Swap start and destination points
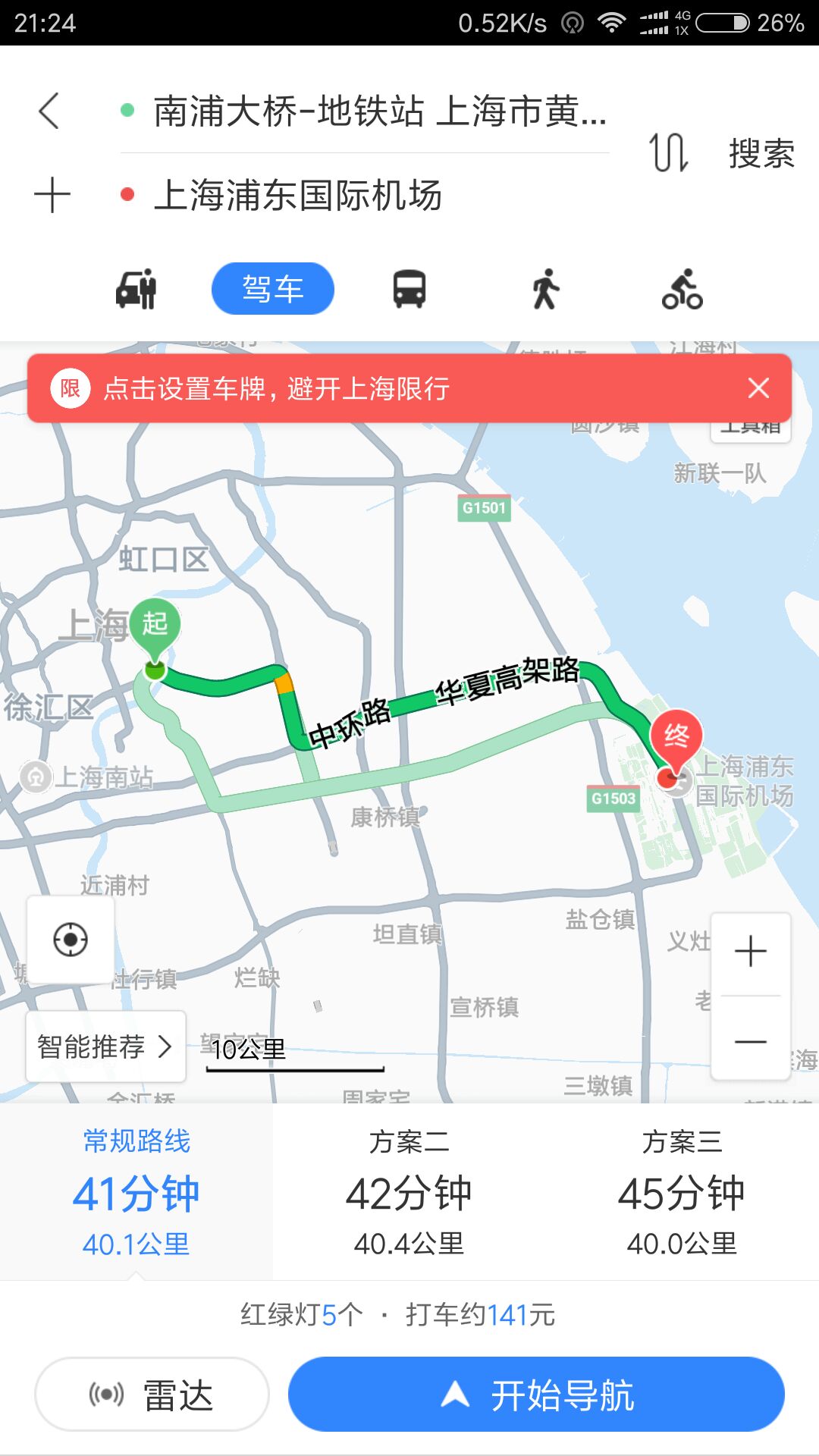The height and width of the screenshot is (1456, 819). (668, 152)
